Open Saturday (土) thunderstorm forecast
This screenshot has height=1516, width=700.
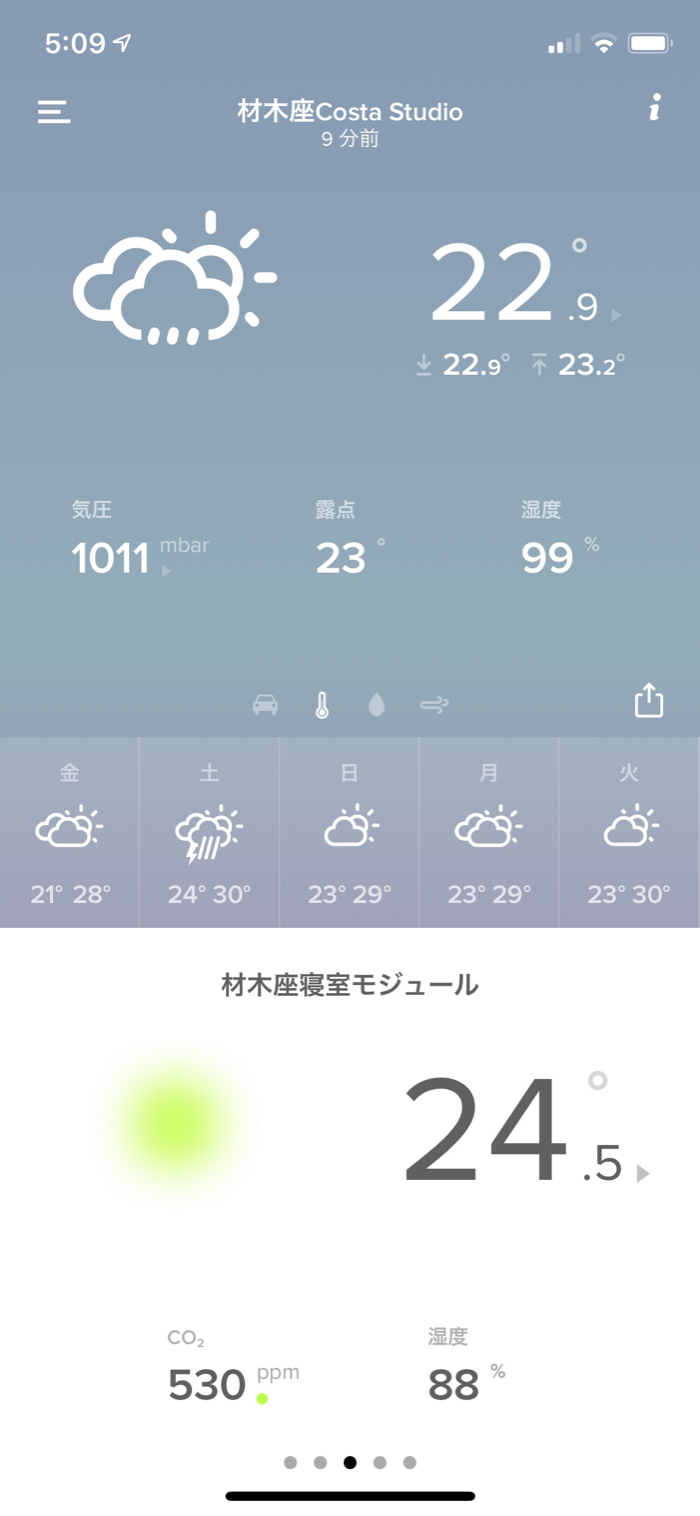(x=209, y=832)
